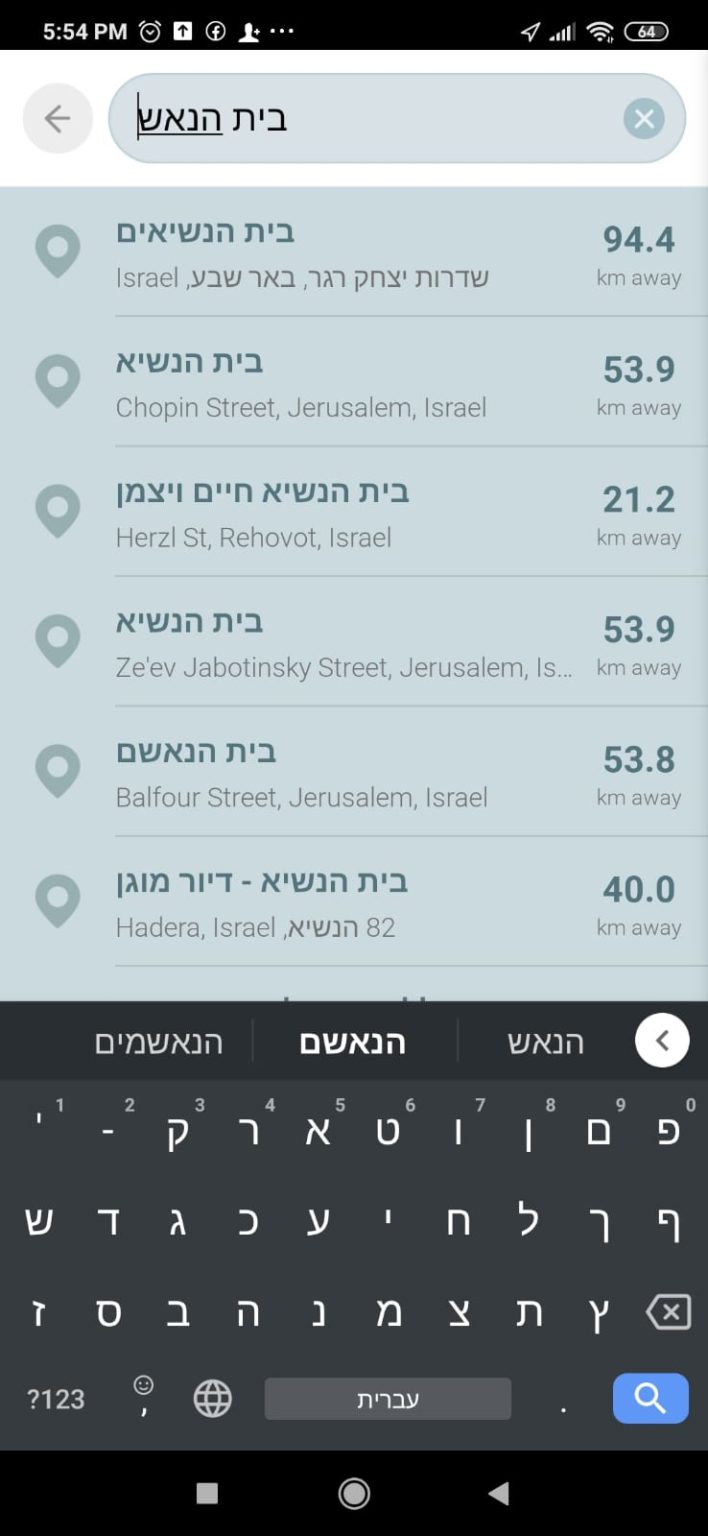Tap the עברית space bar
708x1536 pixels.
388,1398
